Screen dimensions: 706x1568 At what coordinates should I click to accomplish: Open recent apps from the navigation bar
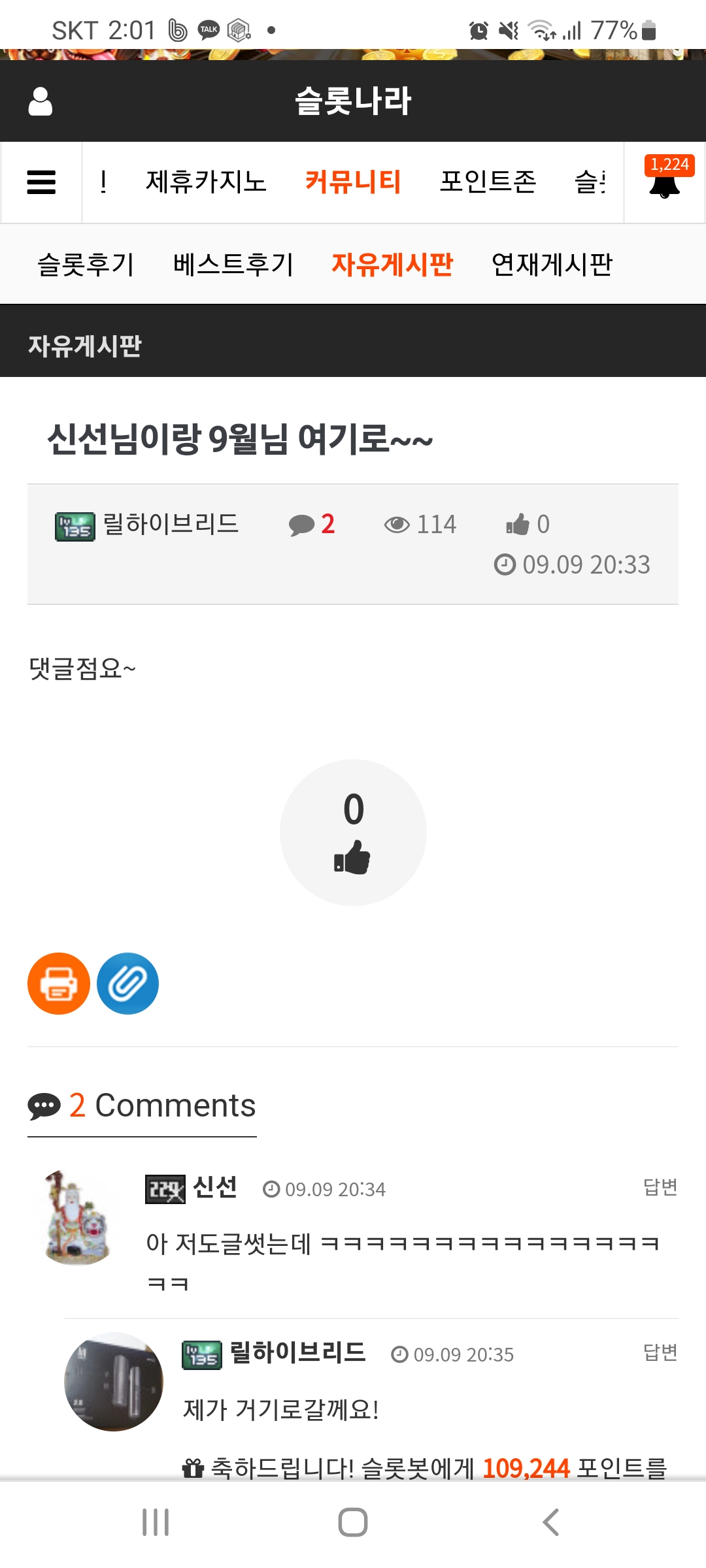(x=156, y=1522)
